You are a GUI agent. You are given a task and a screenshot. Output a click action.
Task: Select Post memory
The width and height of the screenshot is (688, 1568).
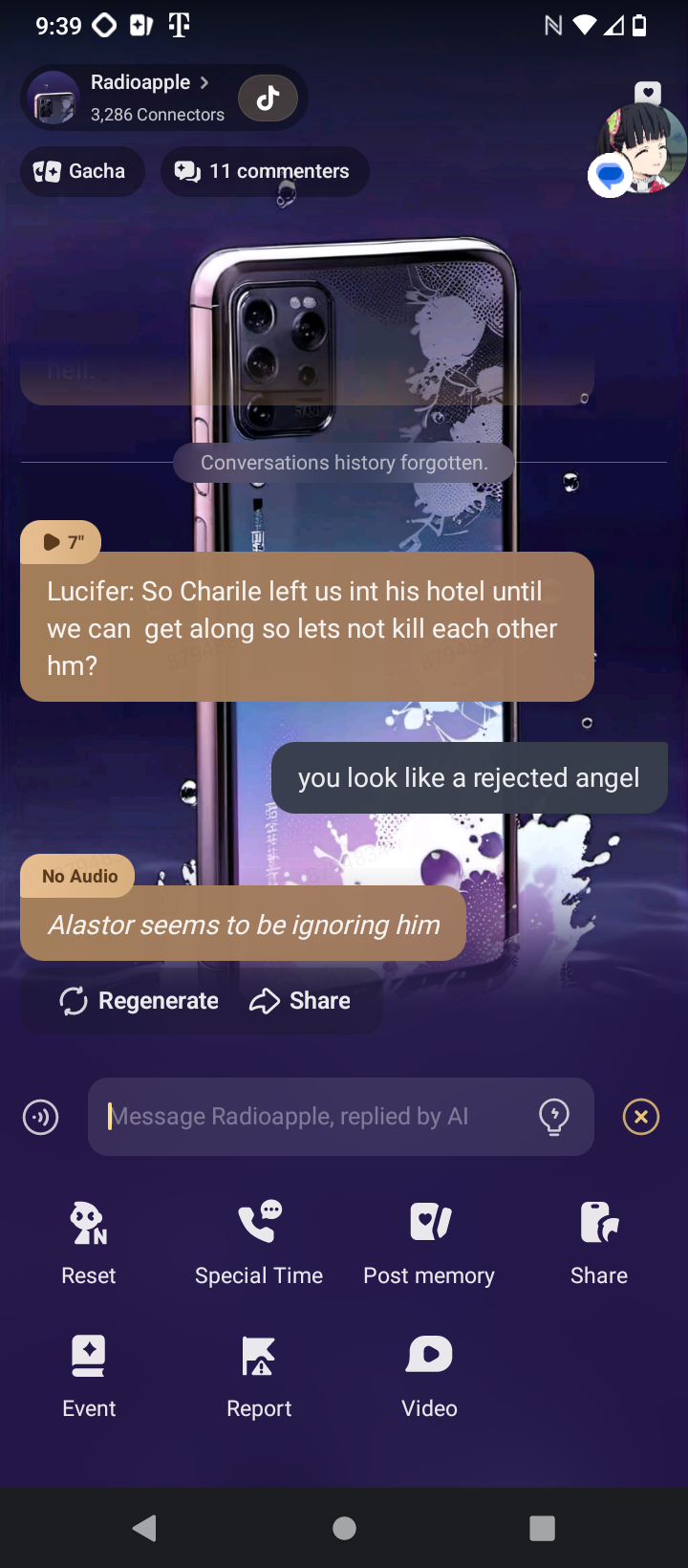[429, 1241]
